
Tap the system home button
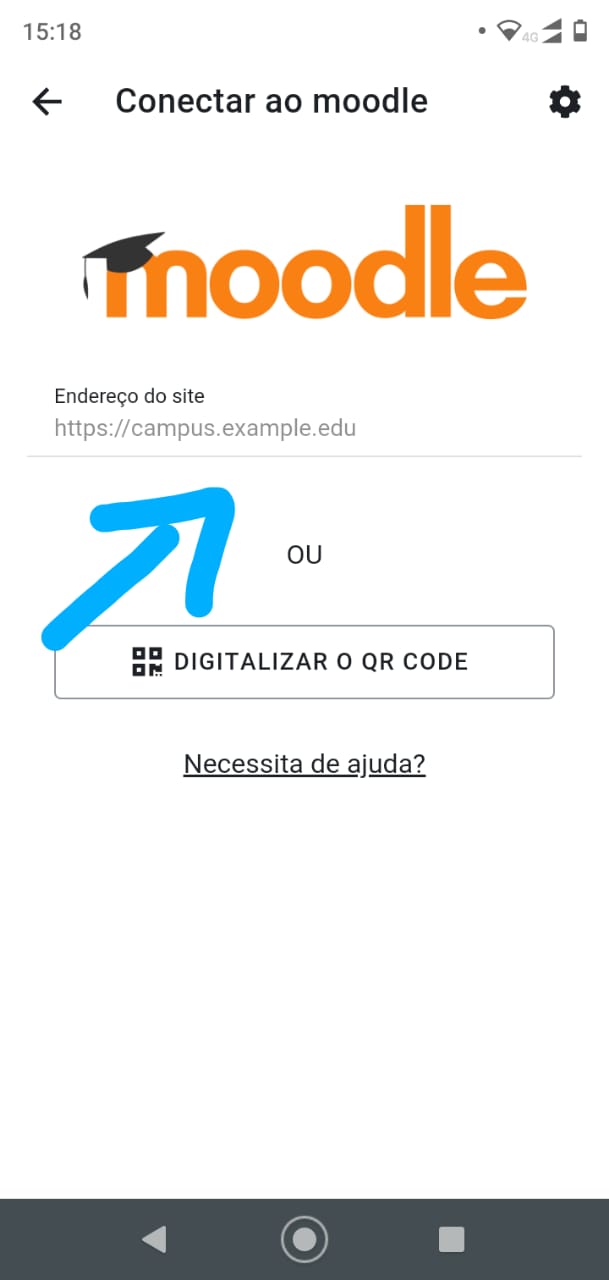point(304,1240)
